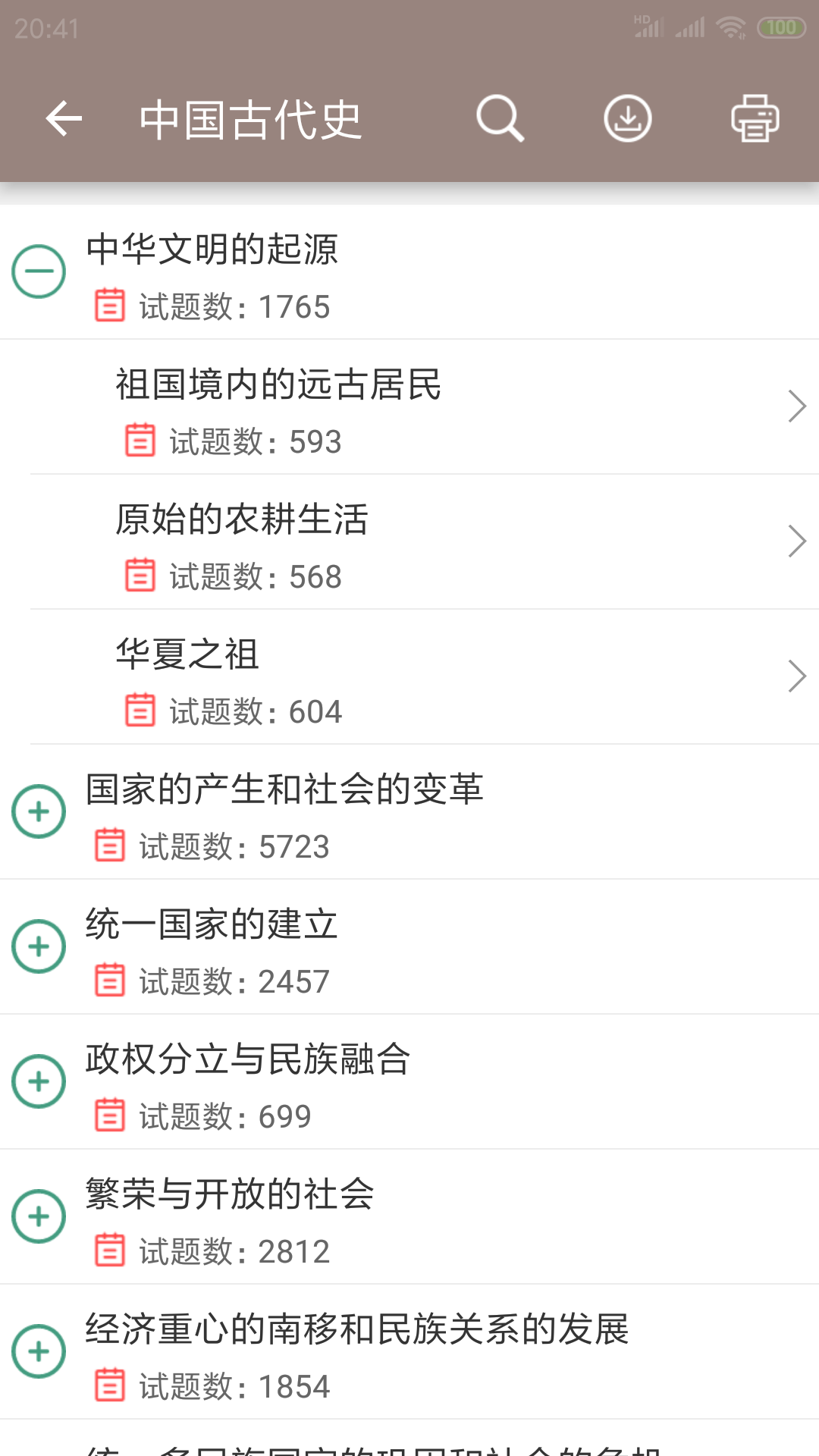Tap the red notebook icon beside 试题数: 1765
This screenshot has width=819, height=1456.
tap(108, 306)
